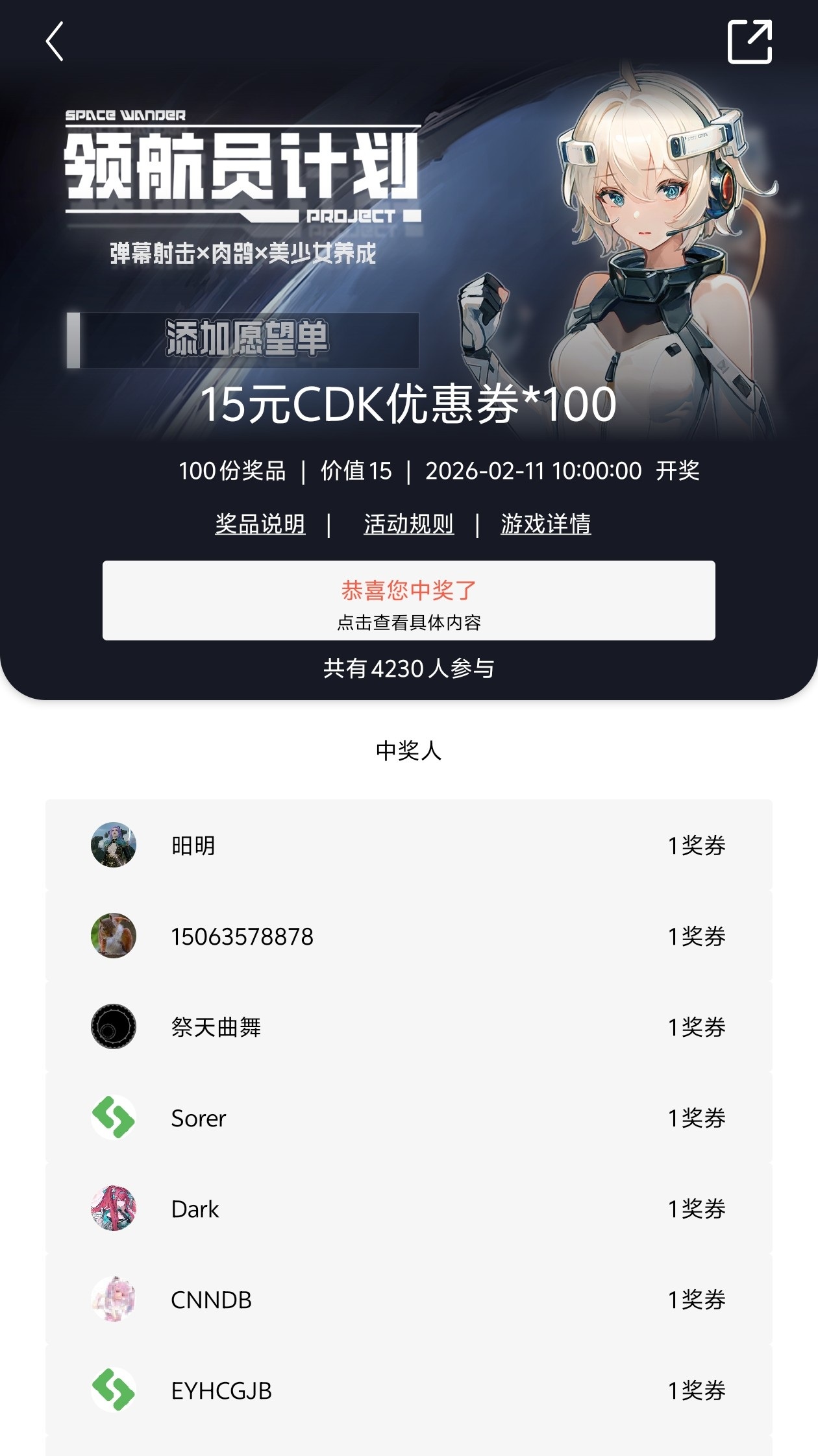Screen dimensions: 818x1456
Task: Open winner CNNDB's row
Action: [x=408, y=1299]
